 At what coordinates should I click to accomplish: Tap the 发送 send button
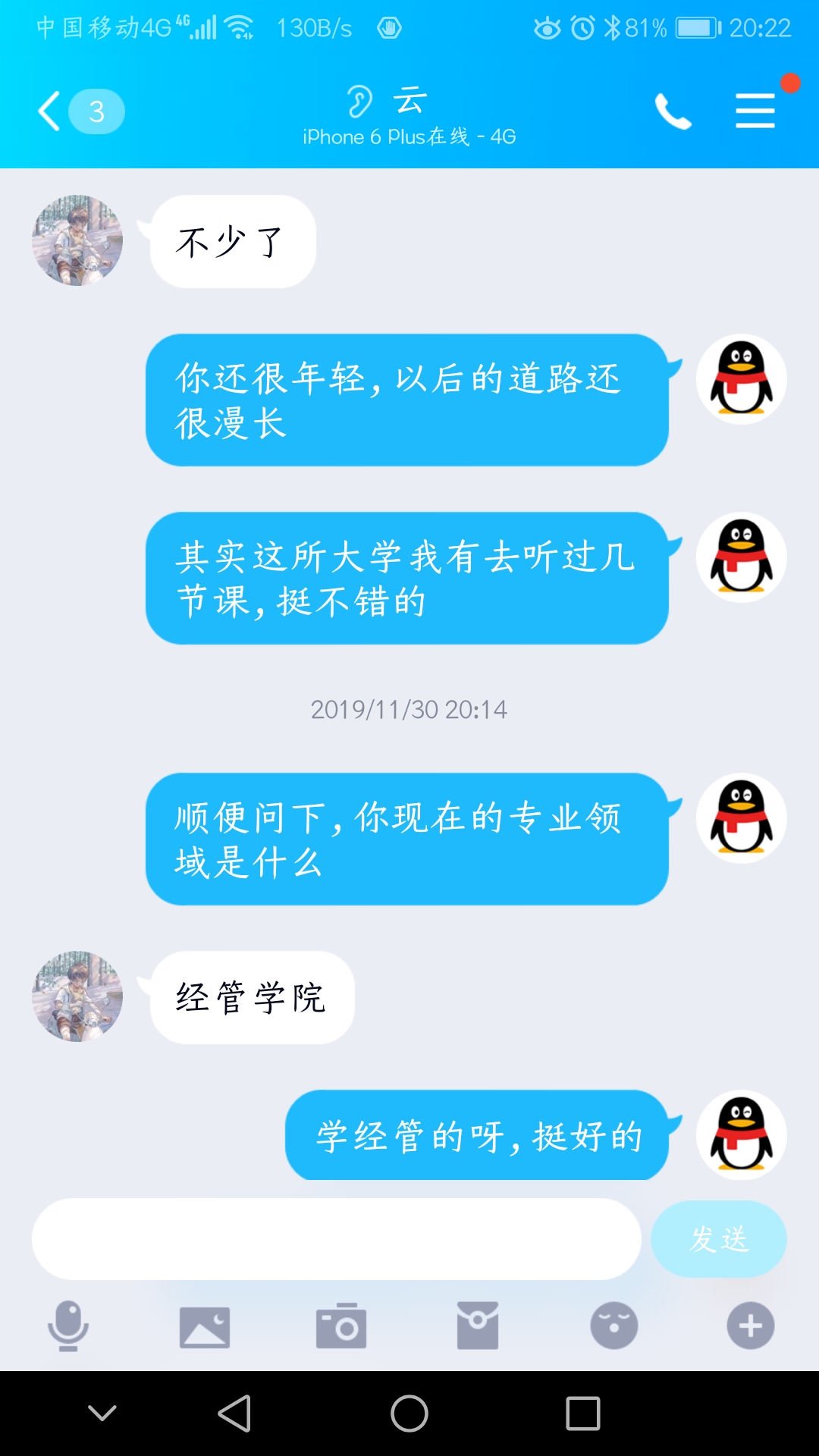718,1239
